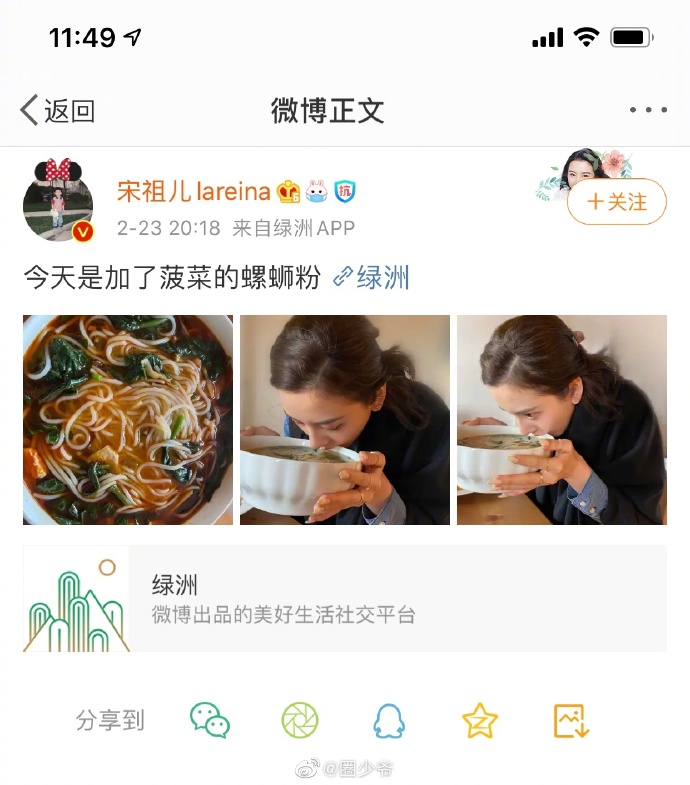
Task: Open the last photo of the post
Action: pos(562,420)
